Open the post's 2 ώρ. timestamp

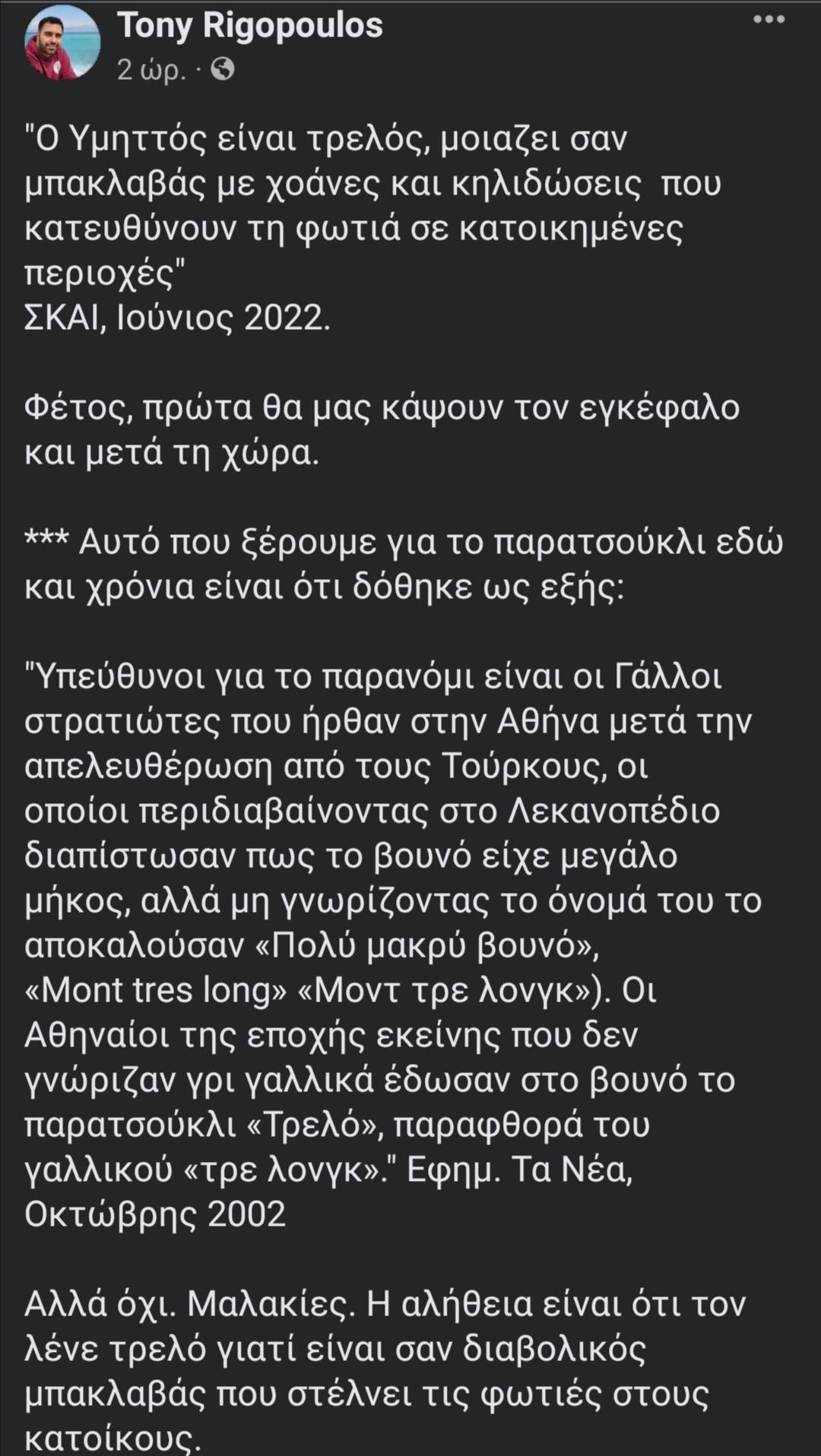(x=151, y=70)
